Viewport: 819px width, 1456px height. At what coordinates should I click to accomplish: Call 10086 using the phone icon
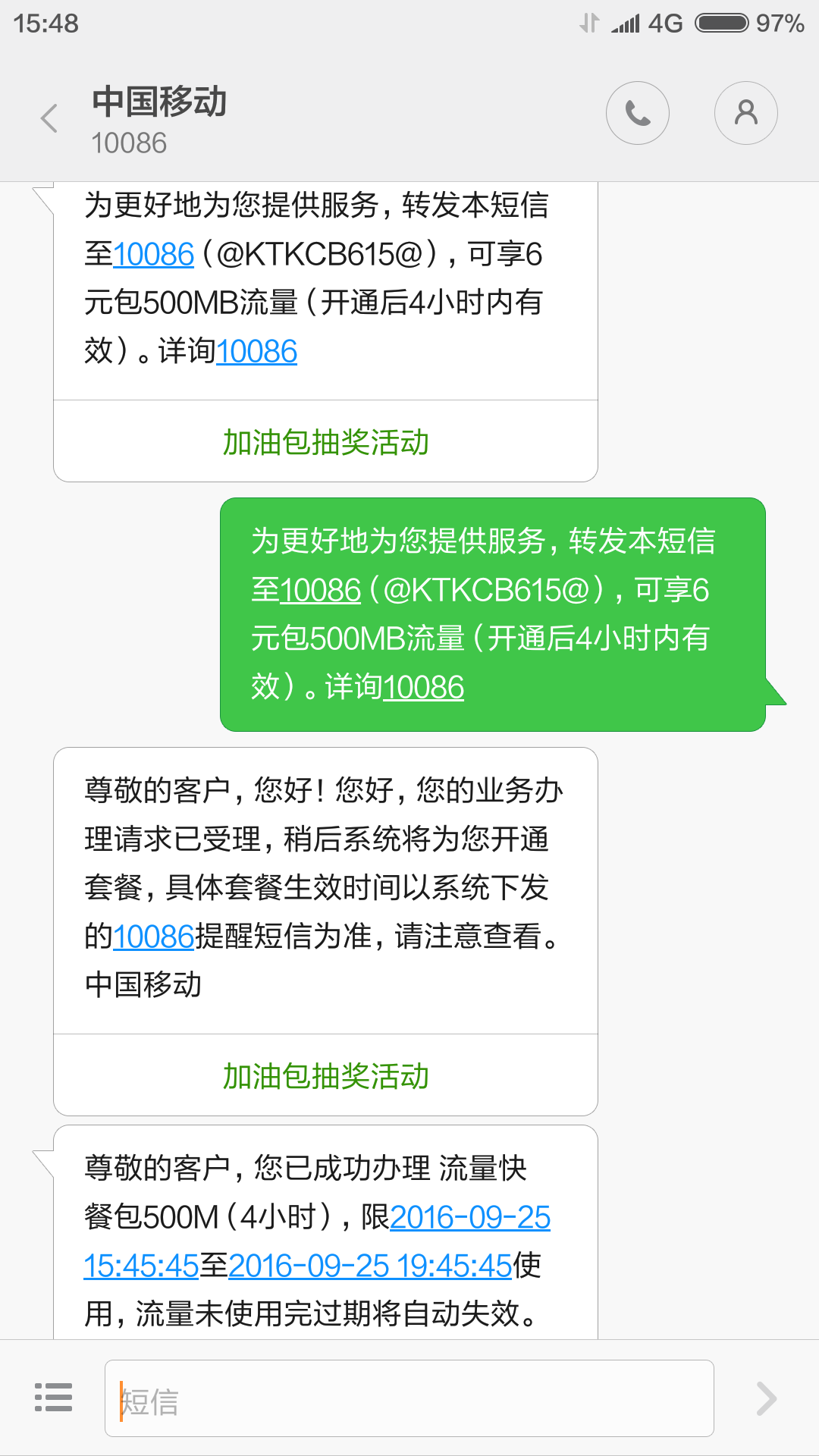(637, 112)
